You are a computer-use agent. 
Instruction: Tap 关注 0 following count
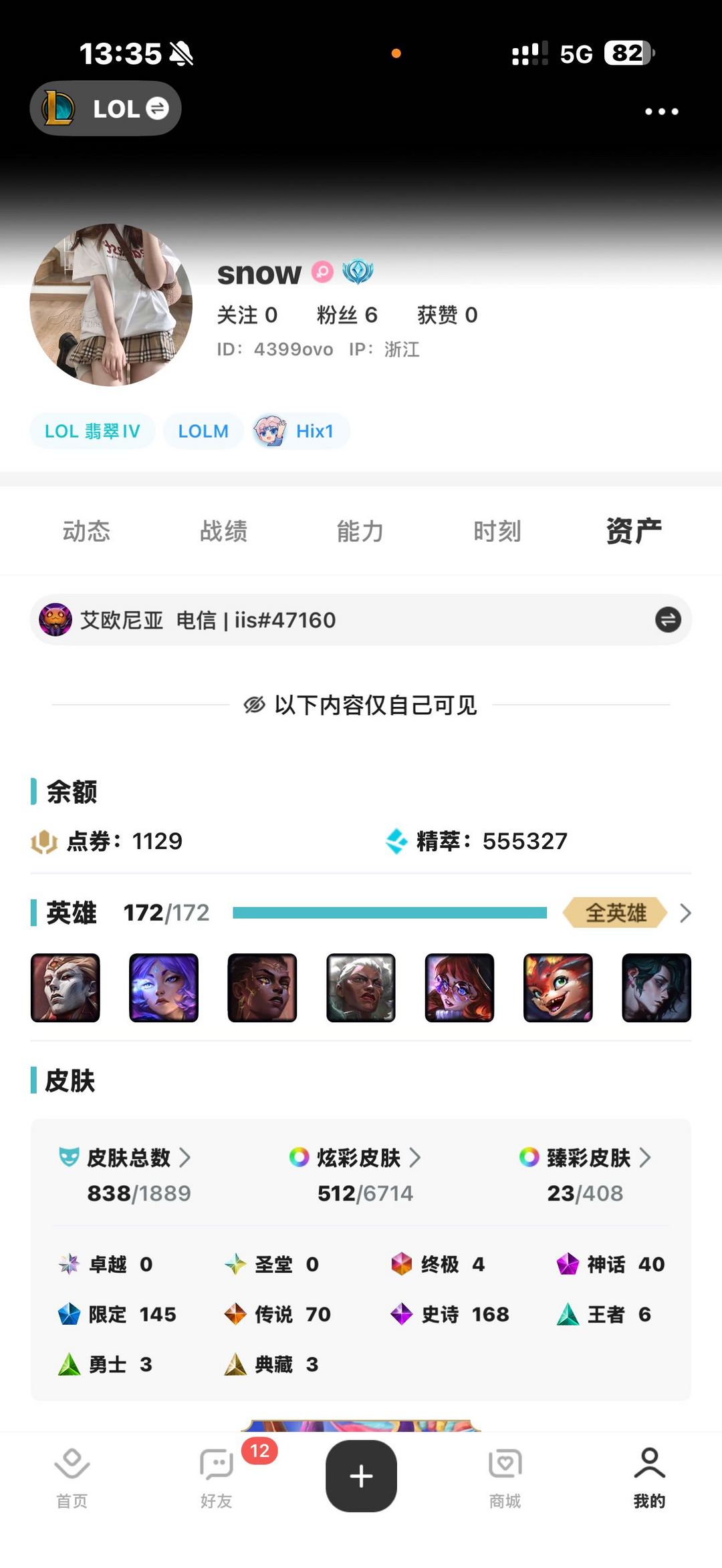(x=247, y=315)
